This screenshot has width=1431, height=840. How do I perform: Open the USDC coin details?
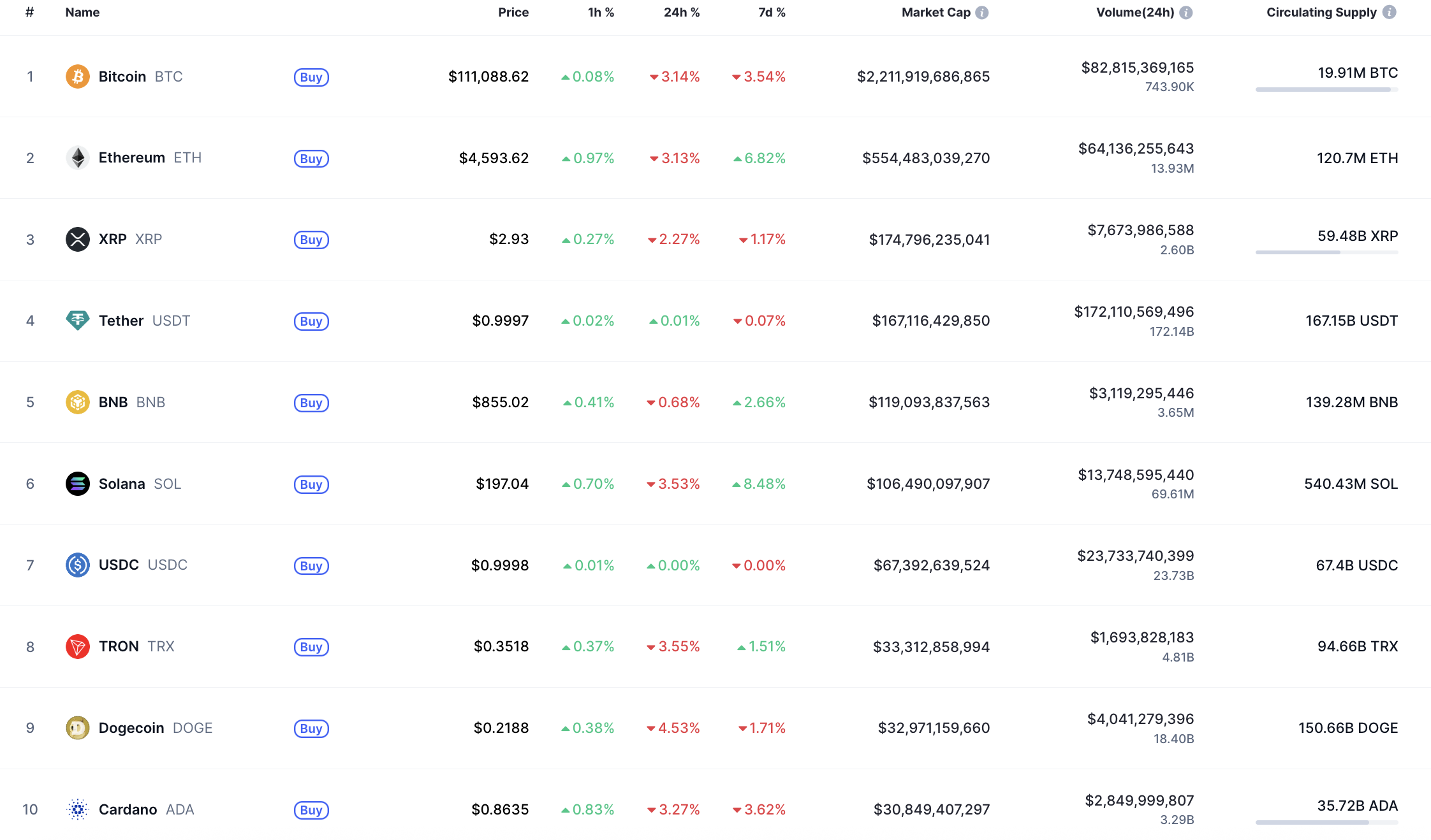(119, 565)
